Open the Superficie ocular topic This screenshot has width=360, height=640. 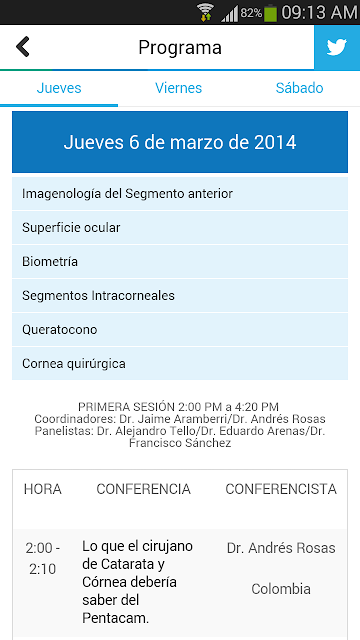[x=180, y=228]
